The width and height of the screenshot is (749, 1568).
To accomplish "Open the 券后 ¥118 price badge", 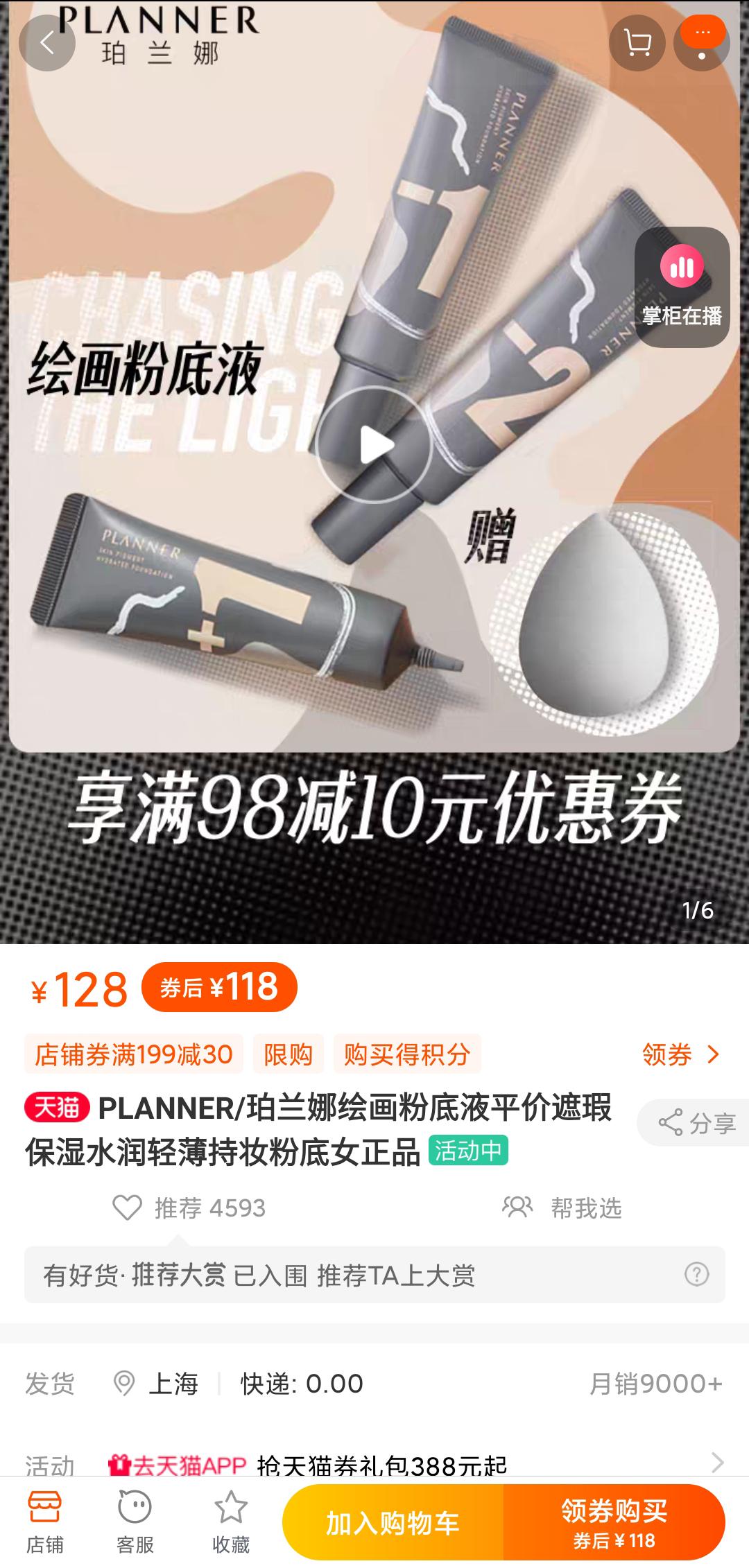I will [x=219, y=987].
